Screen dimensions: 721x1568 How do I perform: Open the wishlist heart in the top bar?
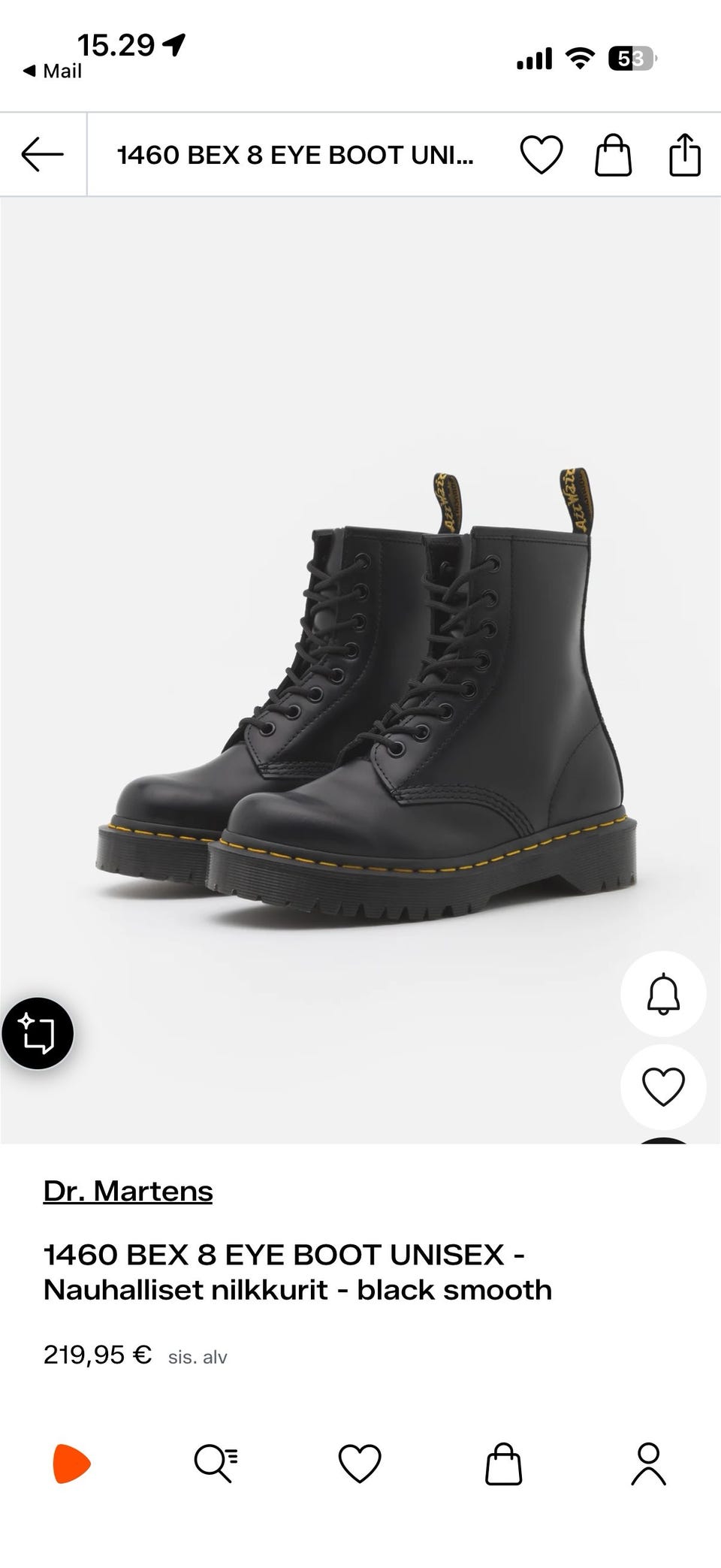tap(542, 155)
